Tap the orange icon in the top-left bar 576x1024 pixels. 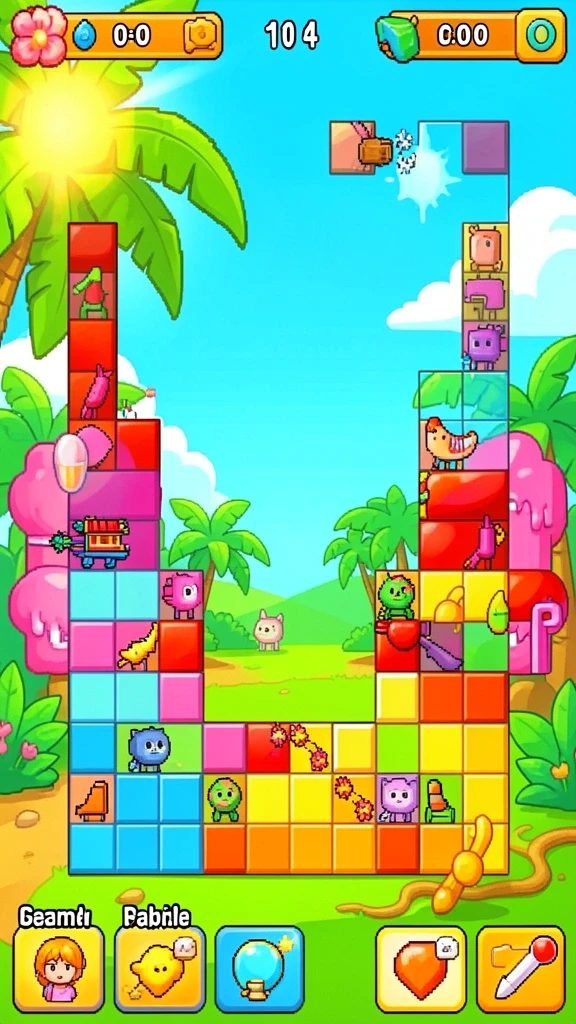tap(199, 35)
